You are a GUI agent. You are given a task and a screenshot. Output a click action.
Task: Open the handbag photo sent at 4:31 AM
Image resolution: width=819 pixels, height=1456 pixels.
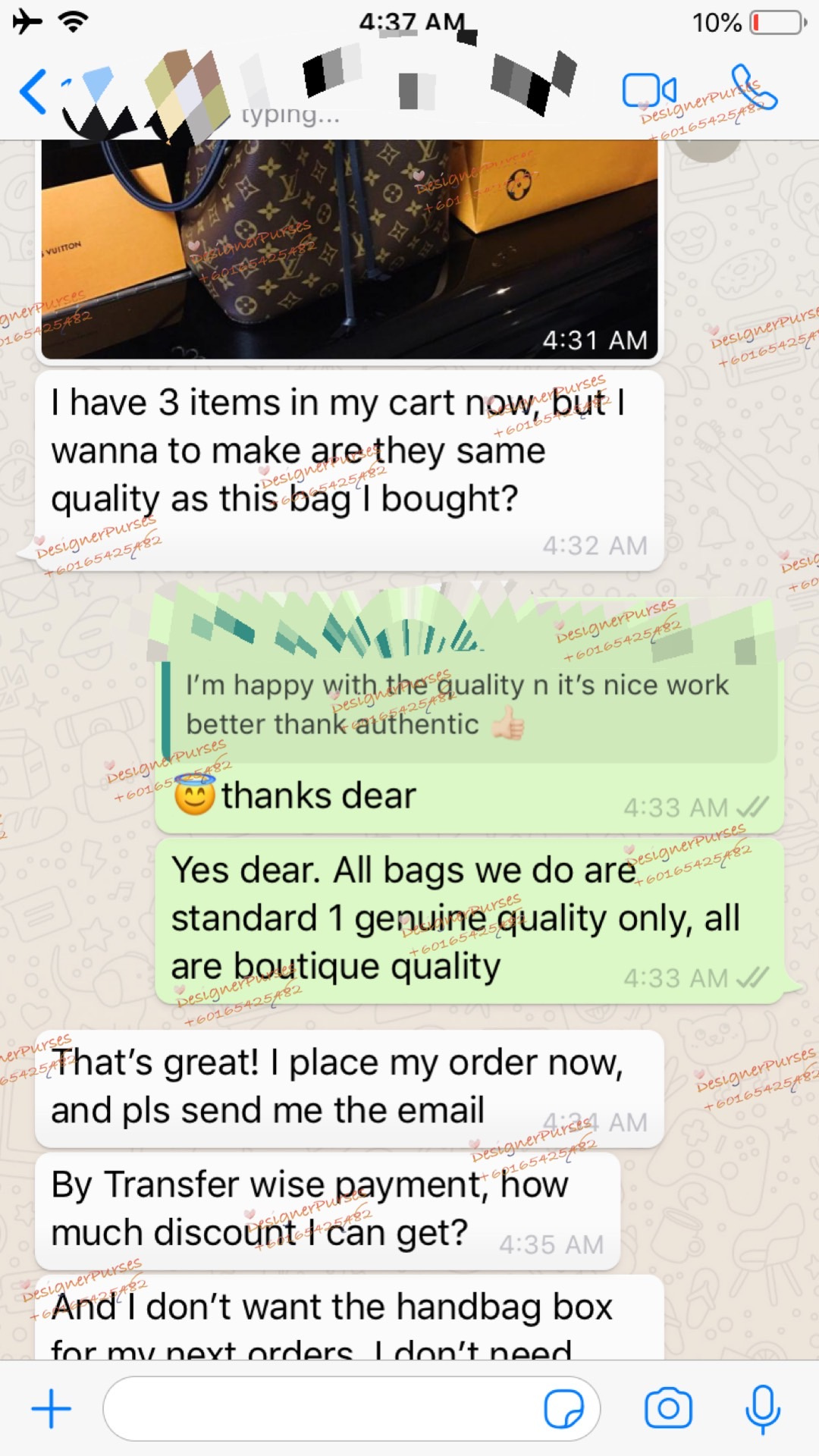click(349, 249)
